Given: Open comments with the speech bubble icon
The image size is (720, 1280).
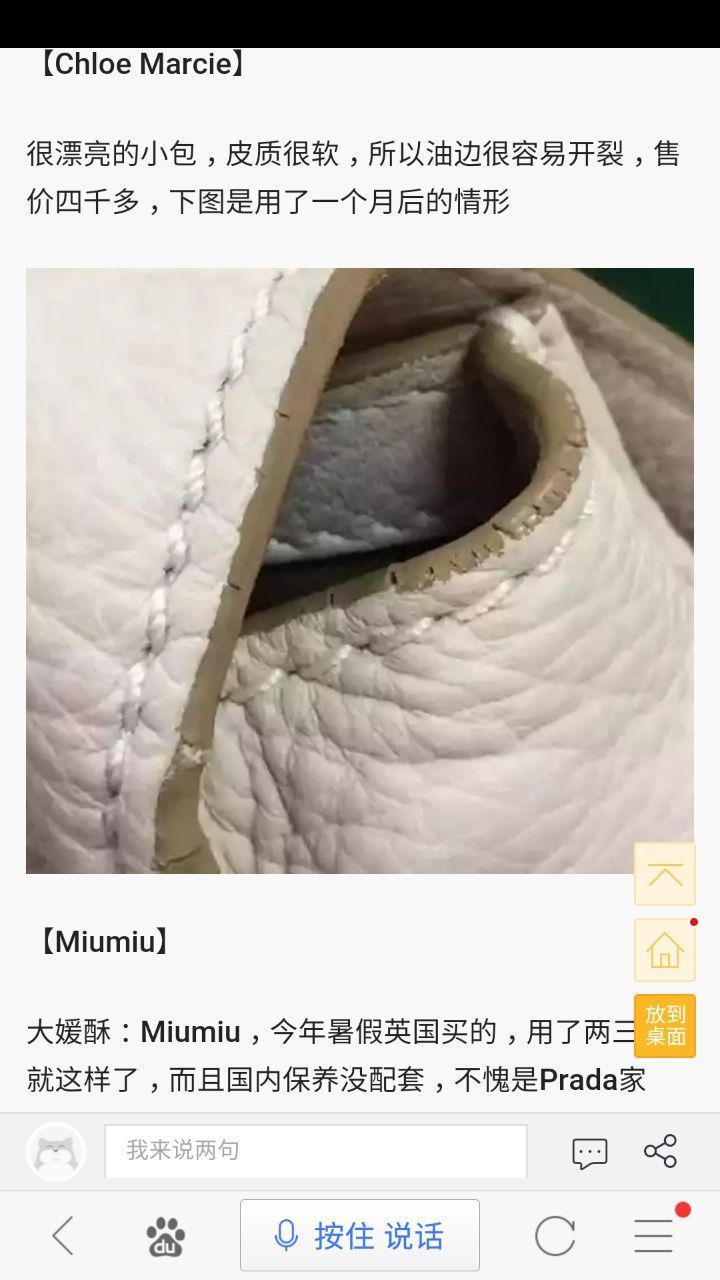Looking at the screenshot, I should [589, 1152].
